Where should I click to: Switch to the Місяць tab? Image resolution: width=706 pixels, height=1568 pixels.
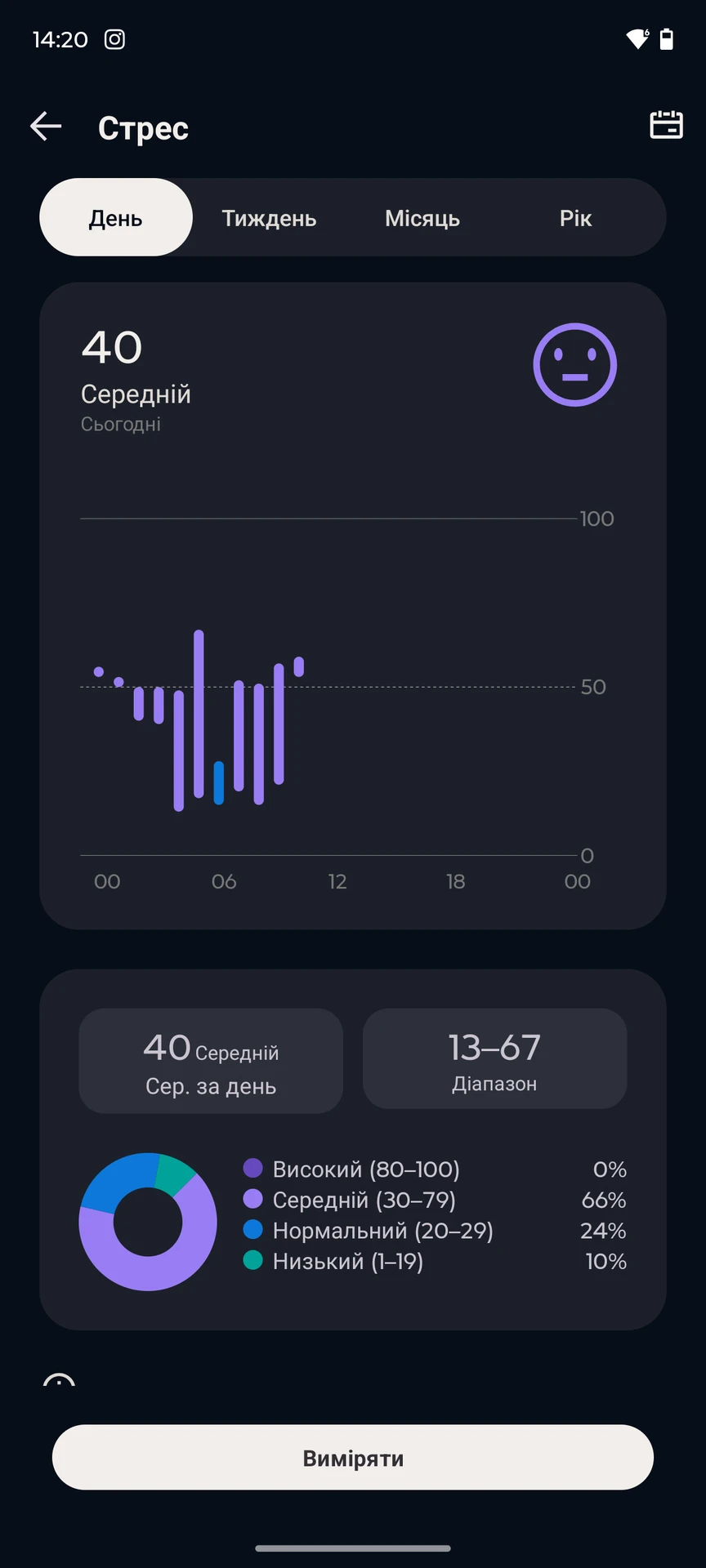422,218
